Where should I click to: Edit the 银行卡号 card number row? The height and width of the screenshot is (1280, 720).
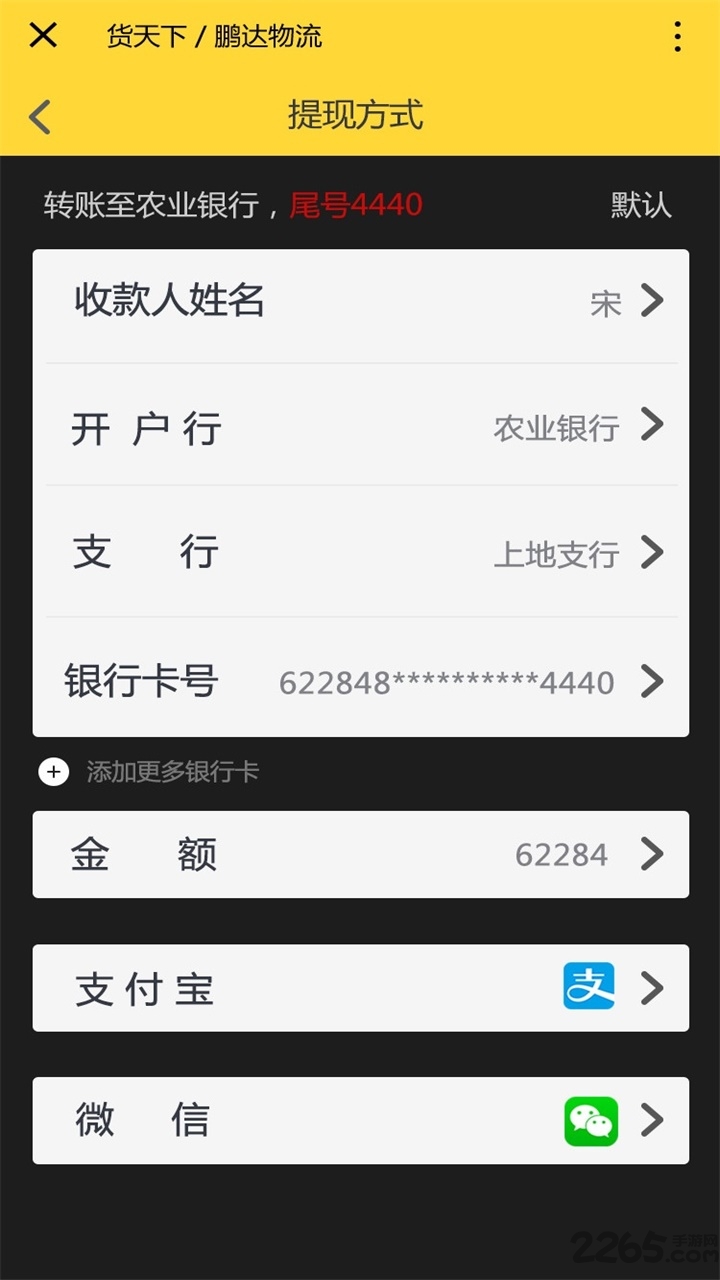pos(360,682)
